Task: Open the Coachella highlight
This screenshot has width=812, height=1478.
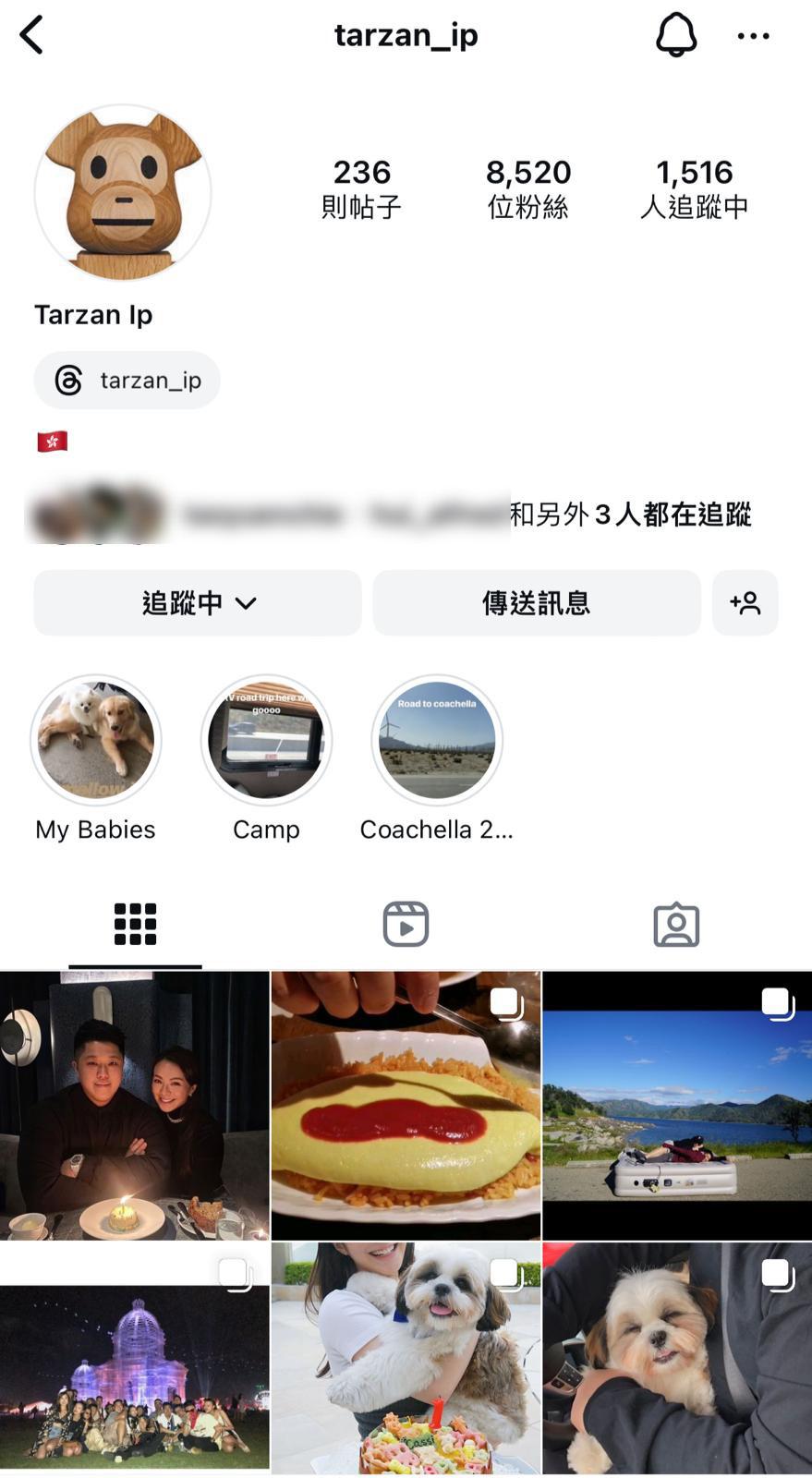Action: click(437, 741)
